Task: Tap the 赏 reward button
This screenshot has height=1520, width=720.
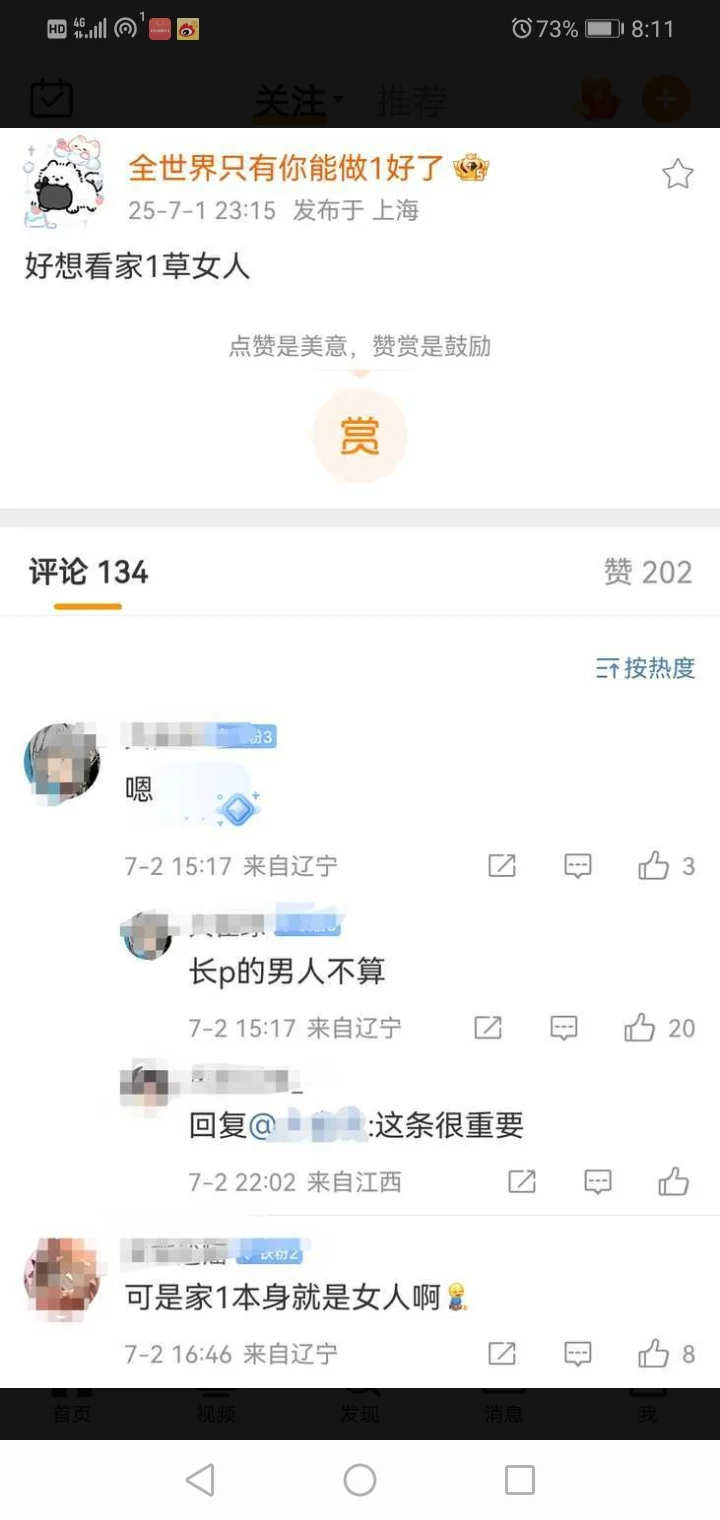Action: click(x=360, y=436)
